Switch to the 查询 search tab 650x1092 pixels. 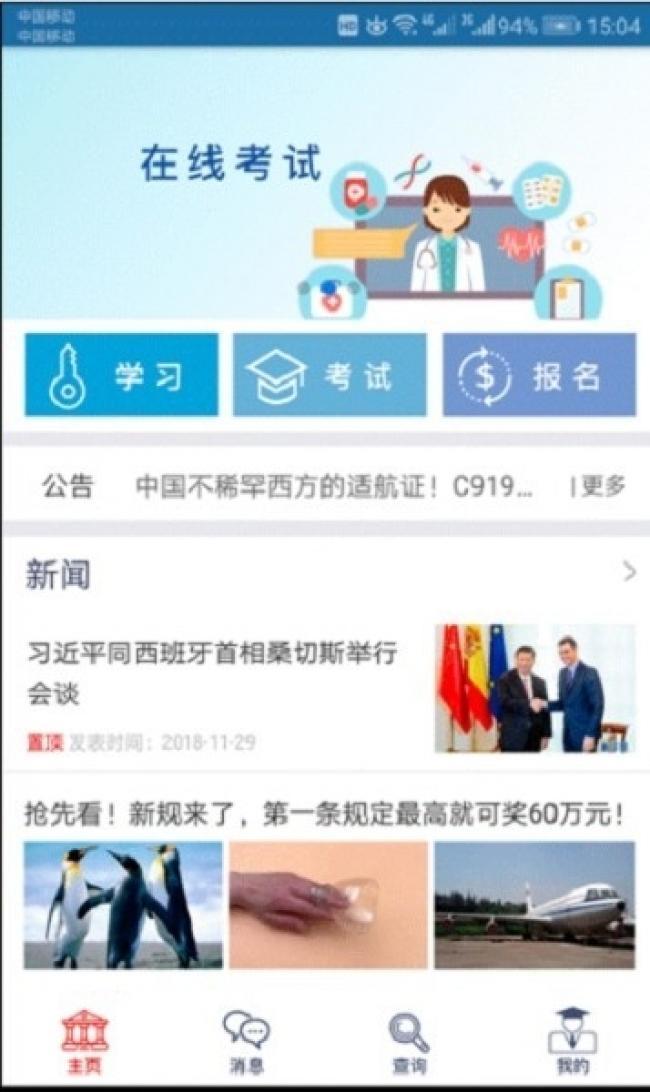pyautogui.click(x=409, y=1040)
